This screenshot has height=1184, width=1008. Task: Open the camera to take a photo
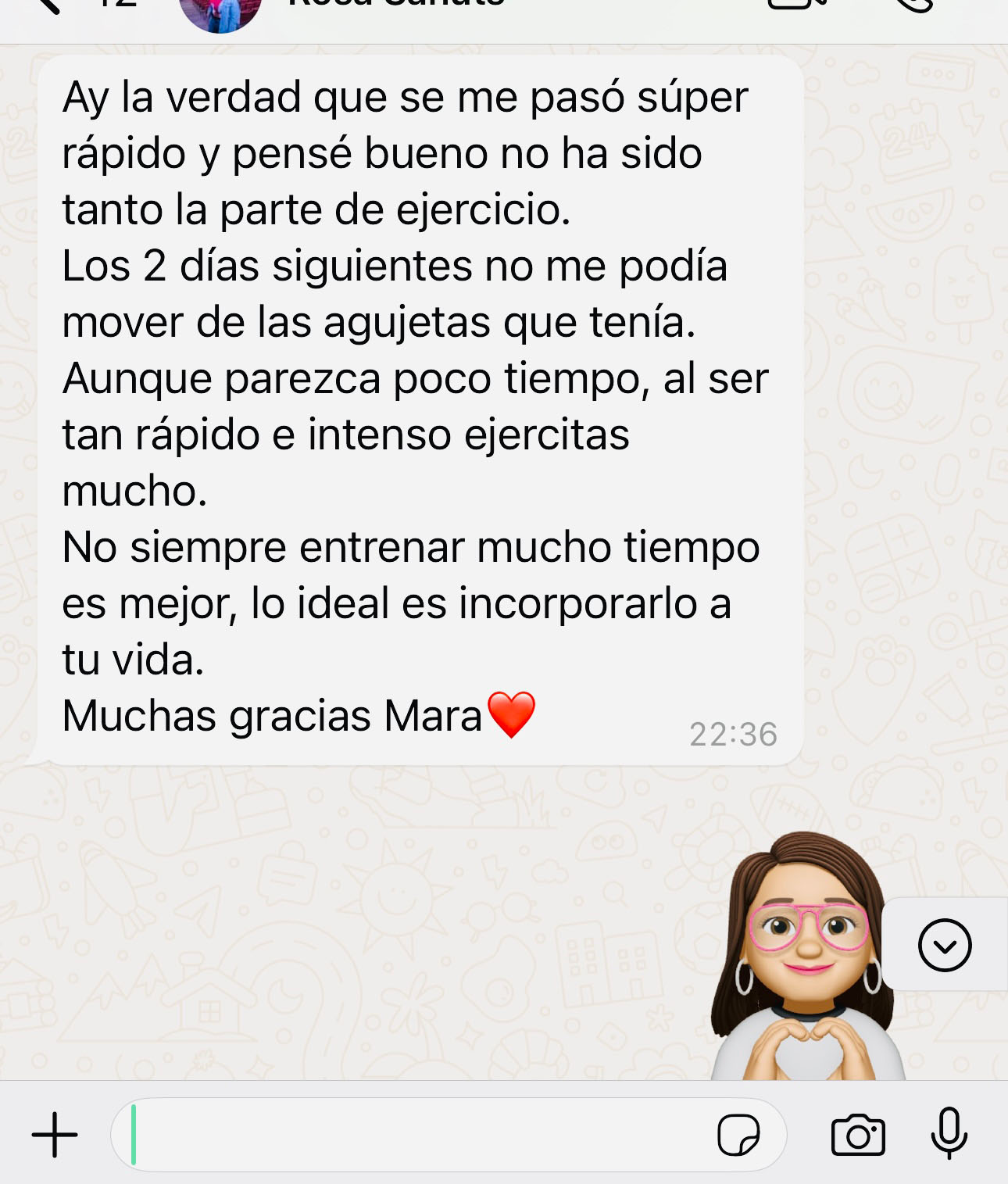point(858,1135)
